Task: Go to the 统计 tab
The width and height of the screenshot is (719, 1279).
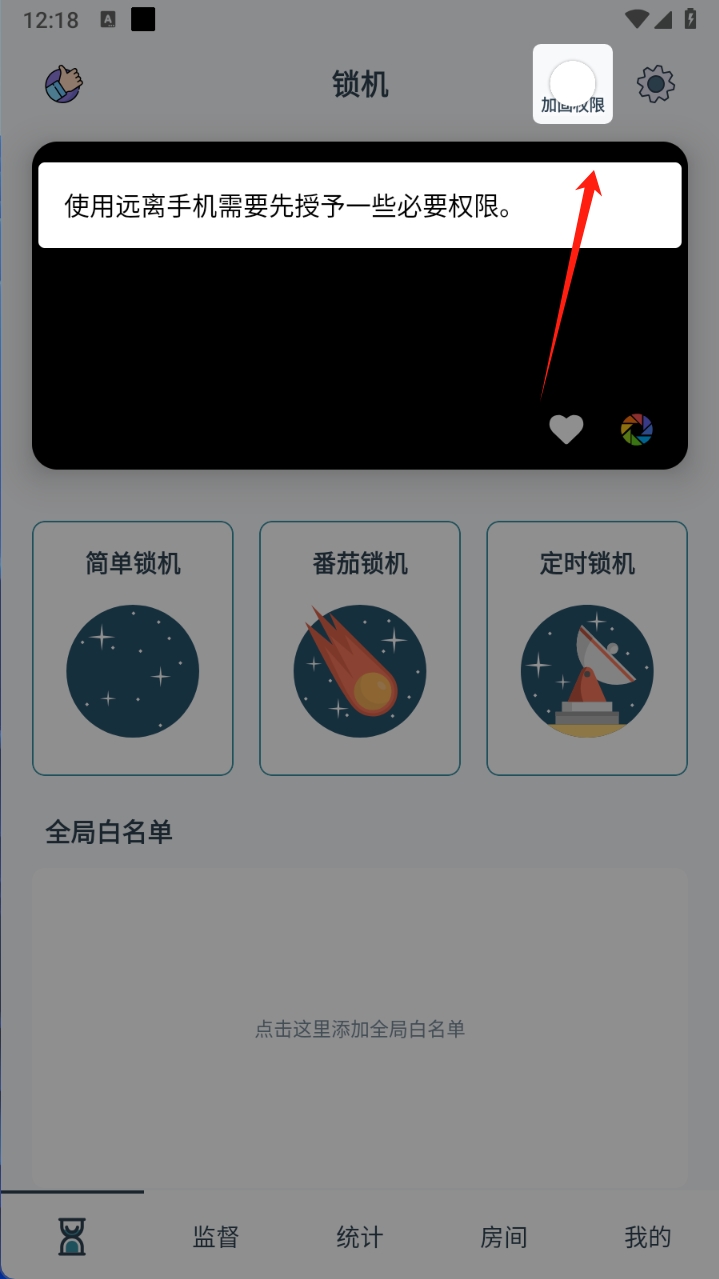Action: pyautogui.click(x=360, y=1237)
